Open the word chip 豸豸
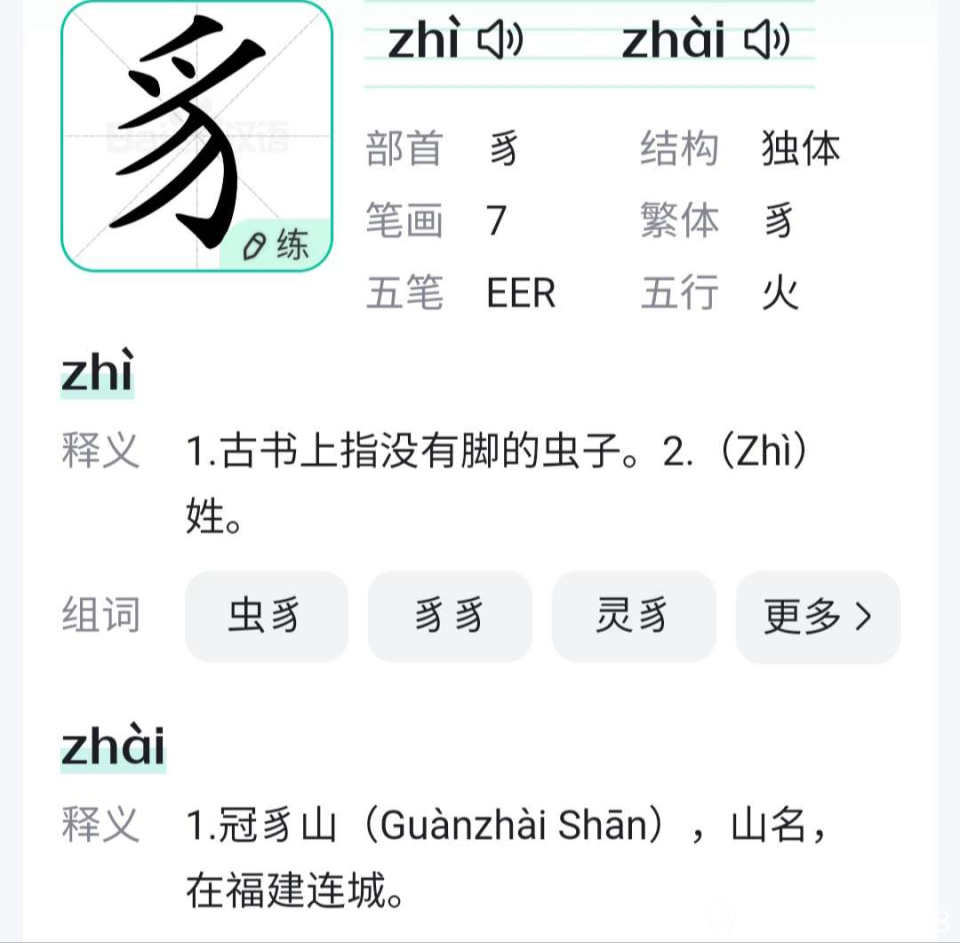The width and height of the screenshot is (960, 943). tap(450, 617)
